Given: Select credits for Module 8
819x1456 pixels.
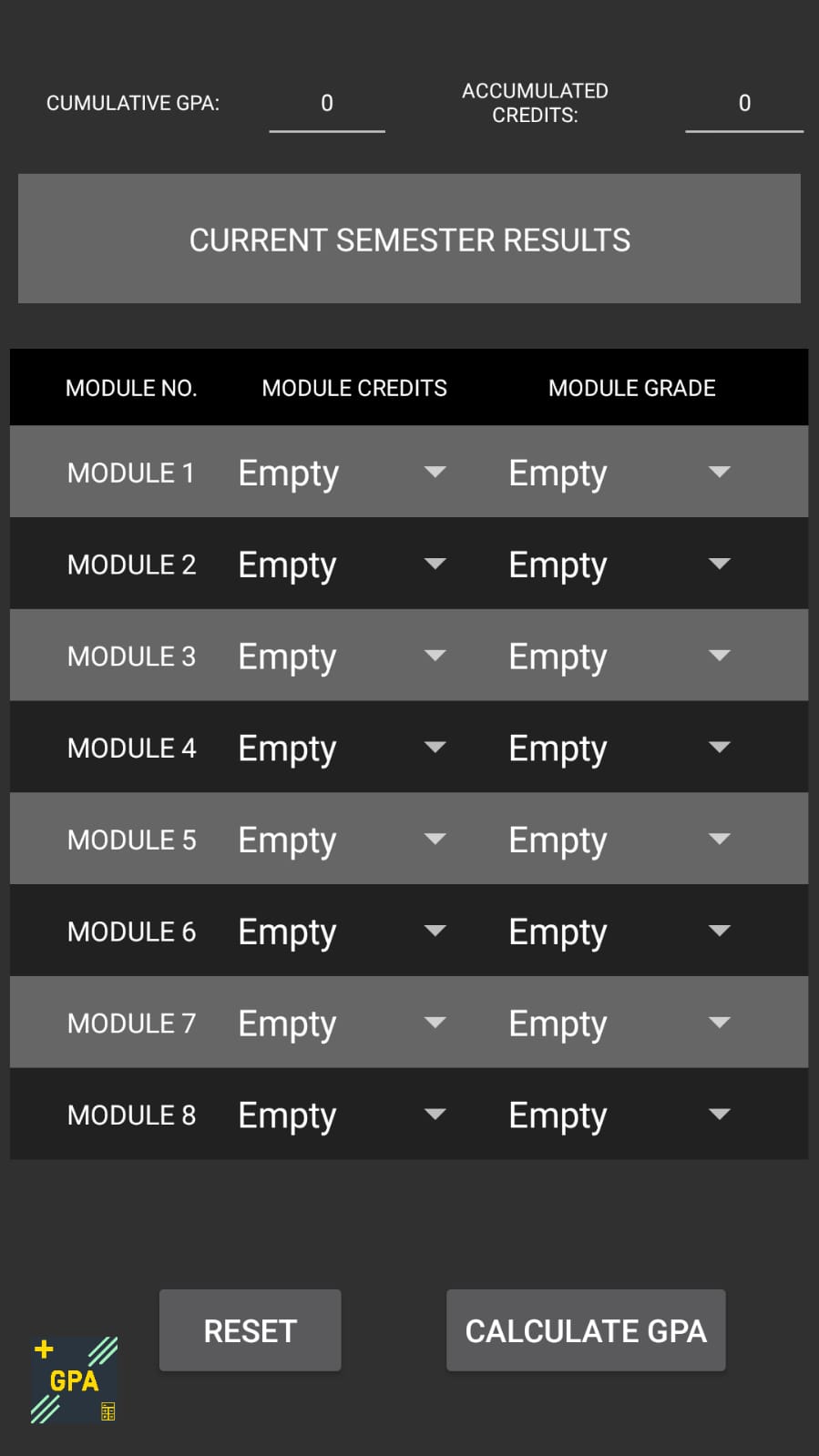Looking at the screenshot, I should (342, 1115).
